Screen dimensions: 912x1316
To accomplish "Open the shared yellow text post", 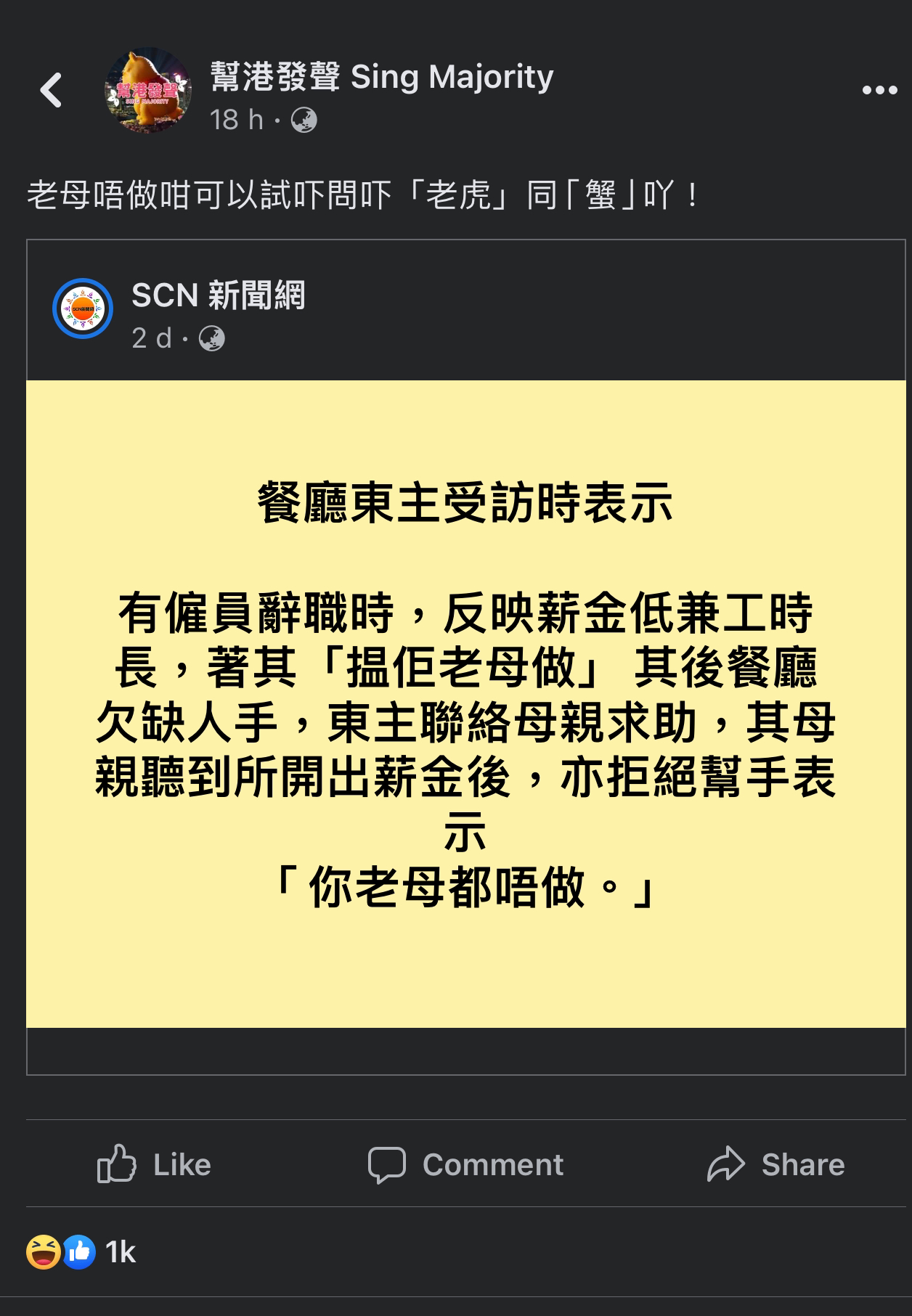I will click(465, 703).
